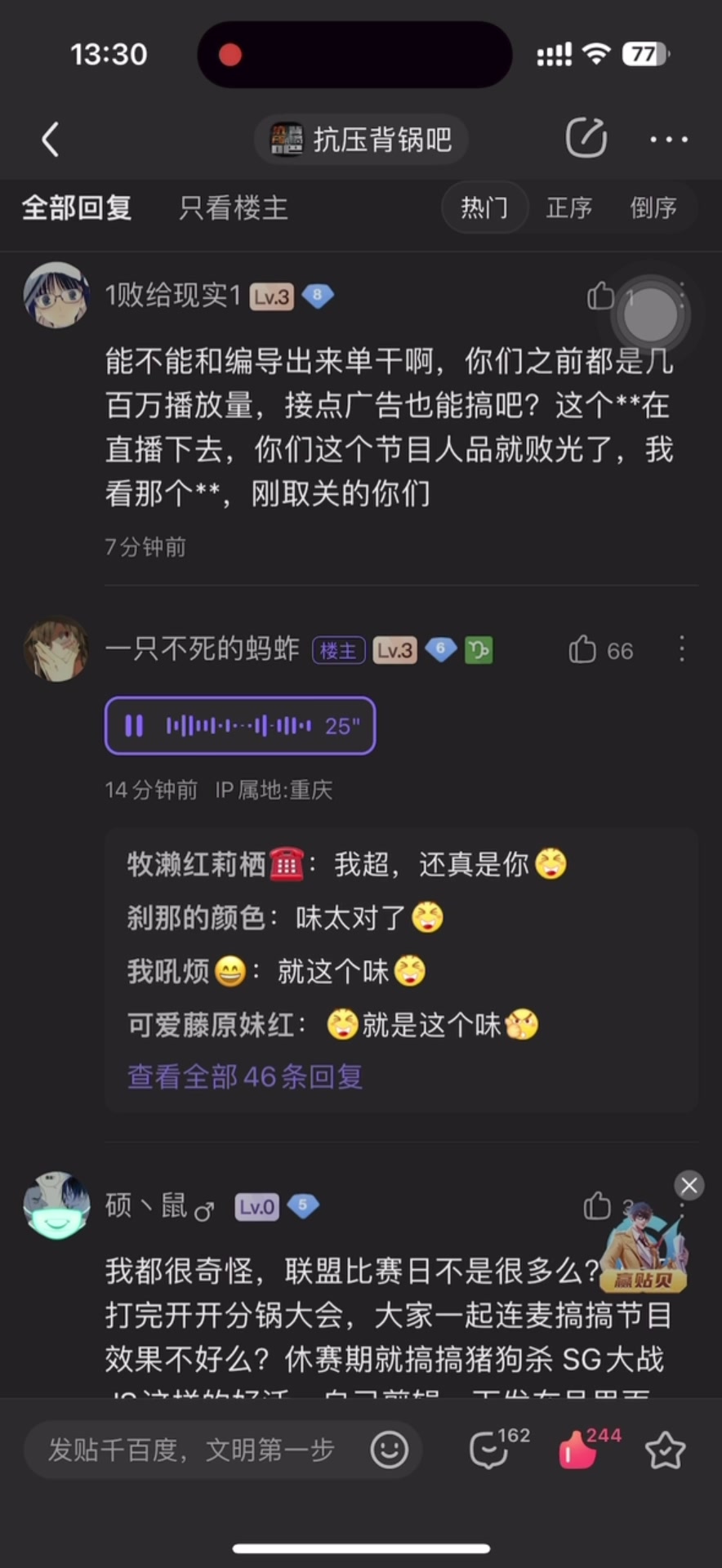Image resolution: width=722 pixels, height=1568 pixels.
Task: Switch to the 全部回复 tab
Action: 77,208
